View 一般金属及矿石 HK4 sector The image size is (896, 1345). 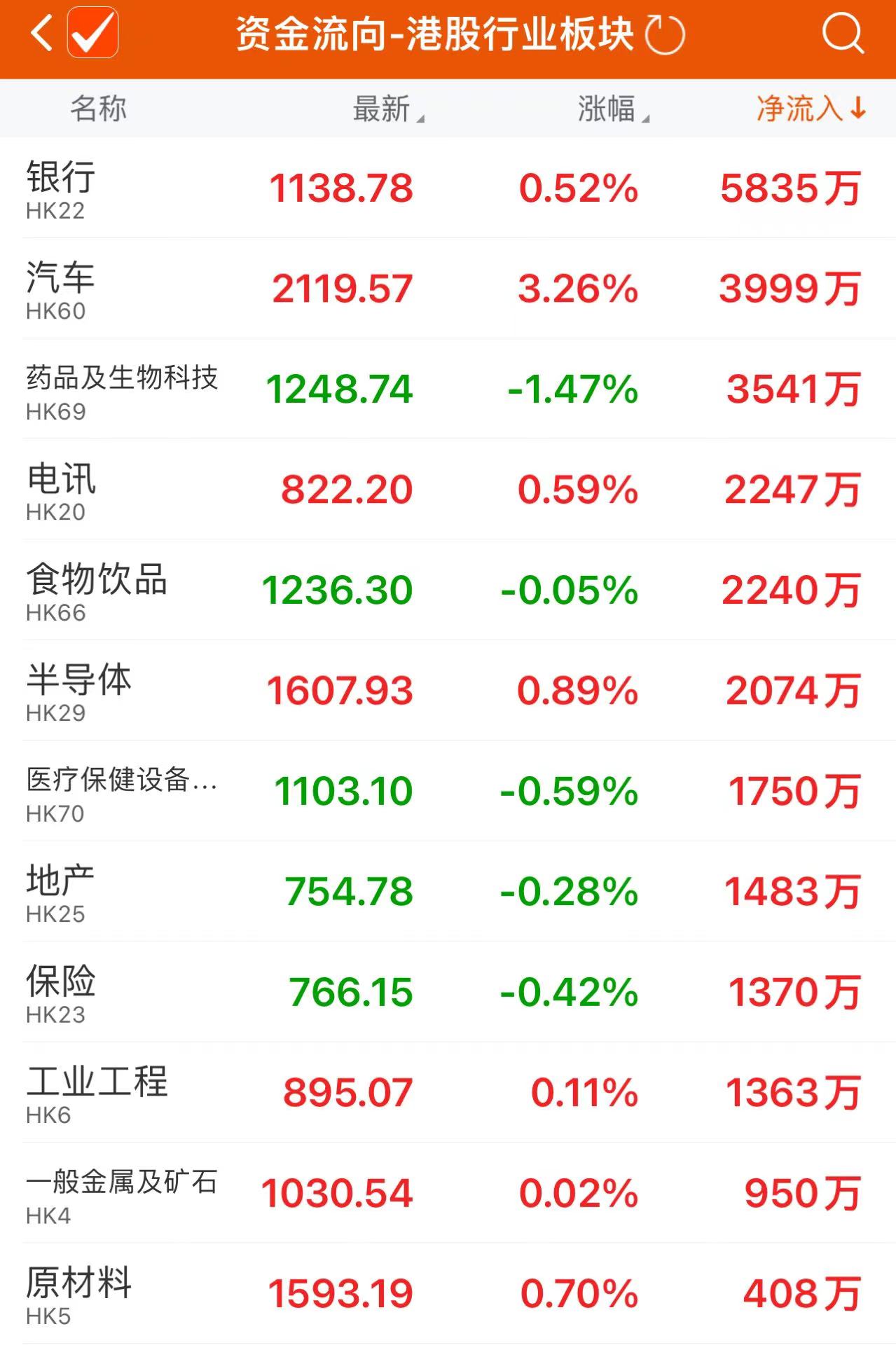point(448,1193)
